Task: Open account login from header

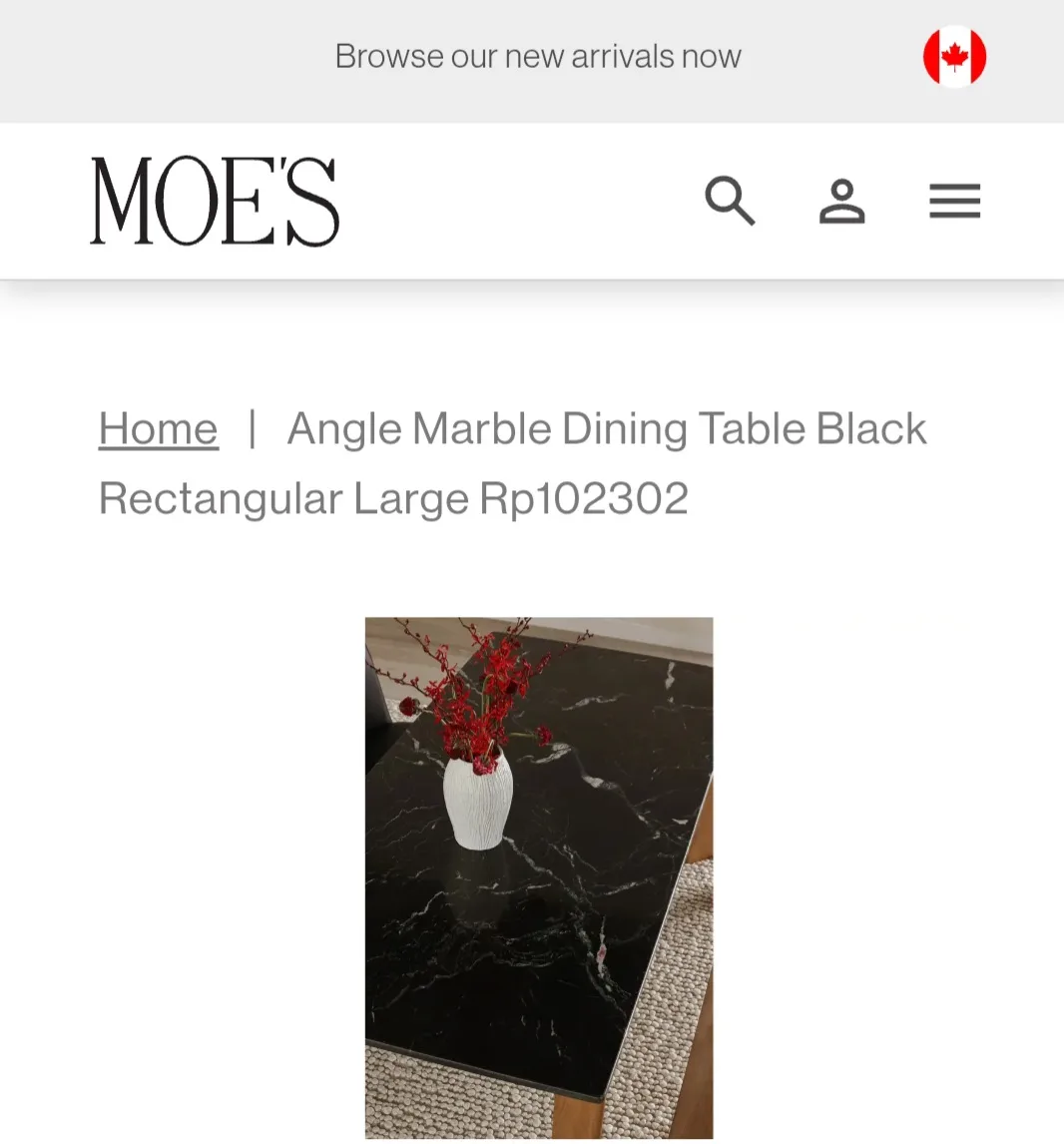Action: (842, 201)
